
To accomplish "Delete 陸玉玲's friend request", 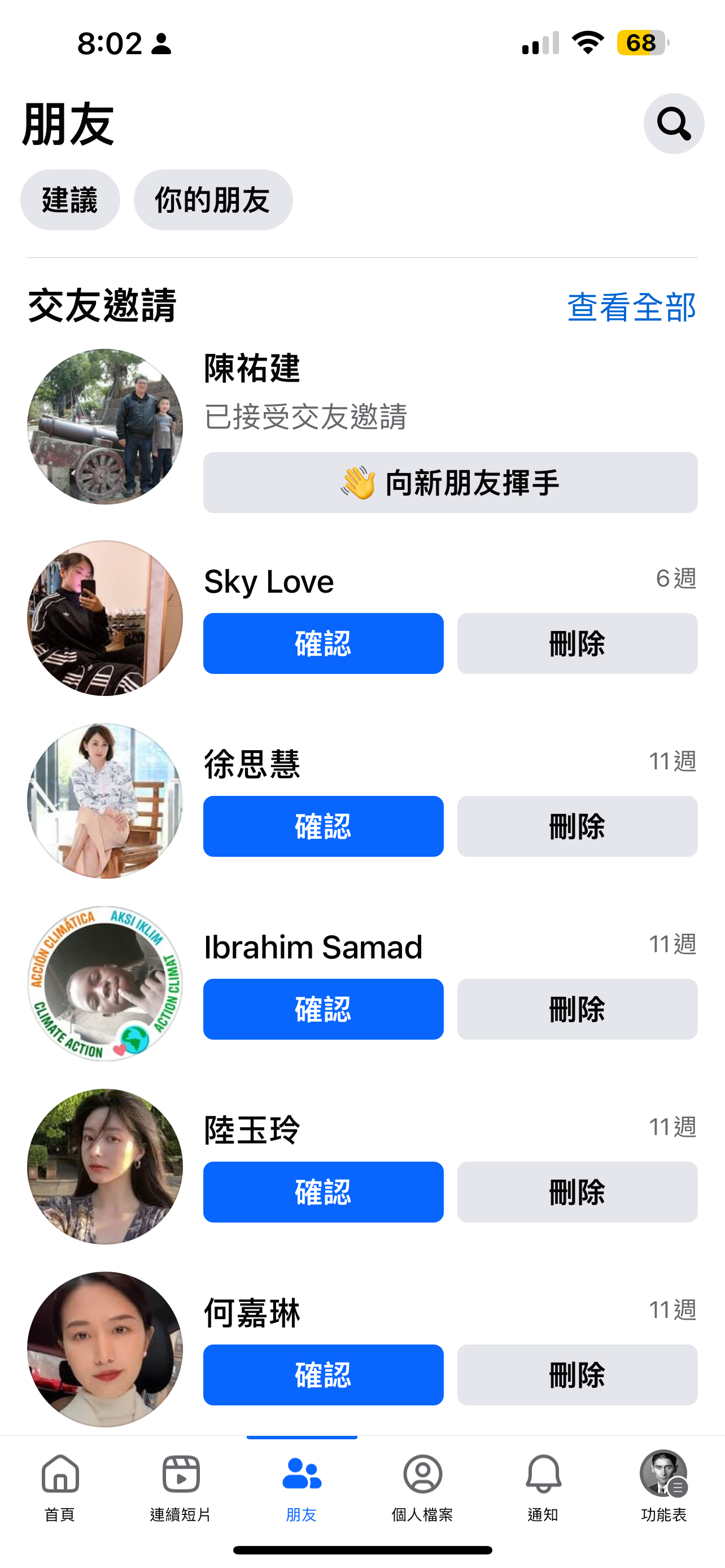I will coord(577,1192).
